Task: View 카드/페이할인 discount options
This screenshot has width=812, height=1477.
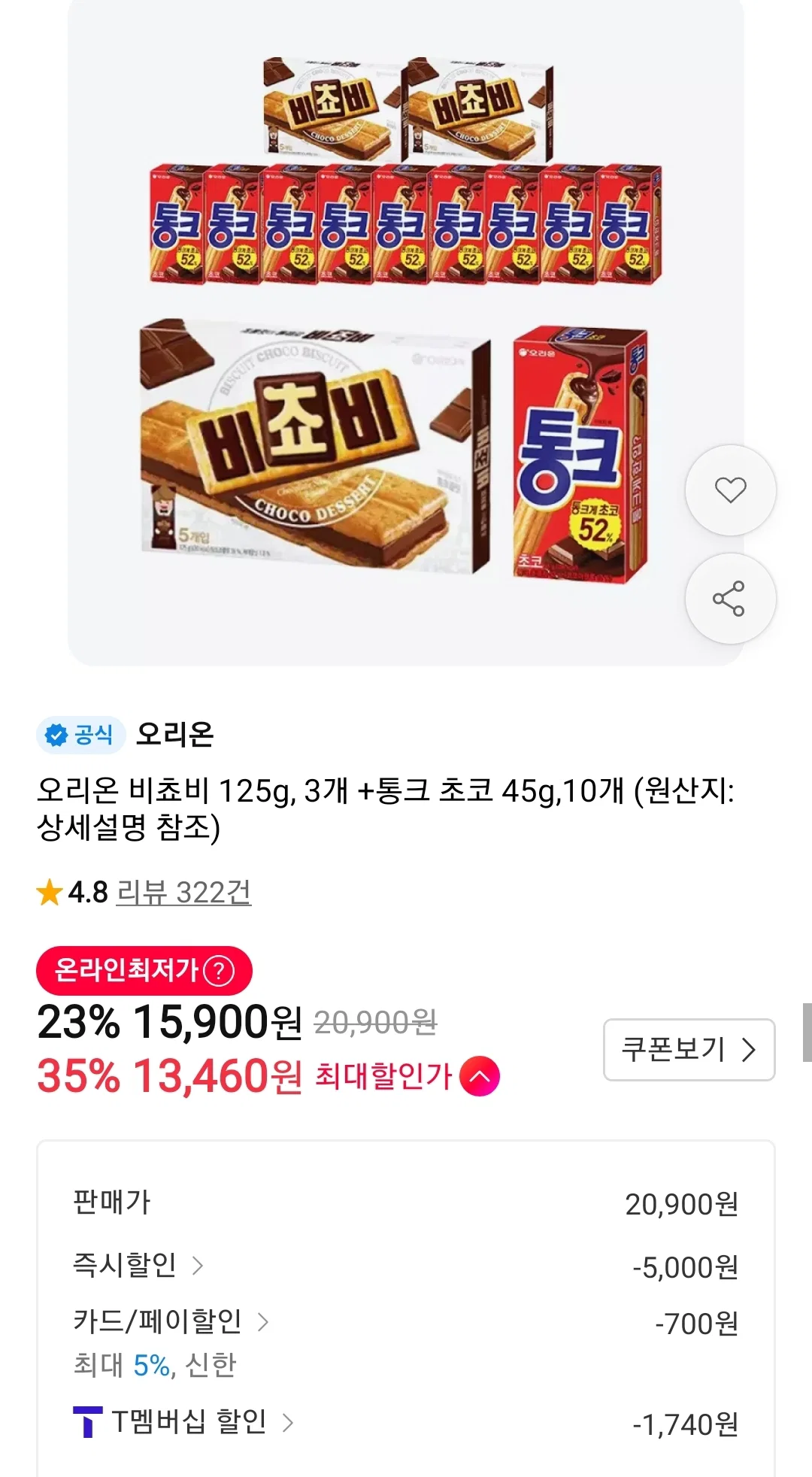Action: [x=171, y=1321]
